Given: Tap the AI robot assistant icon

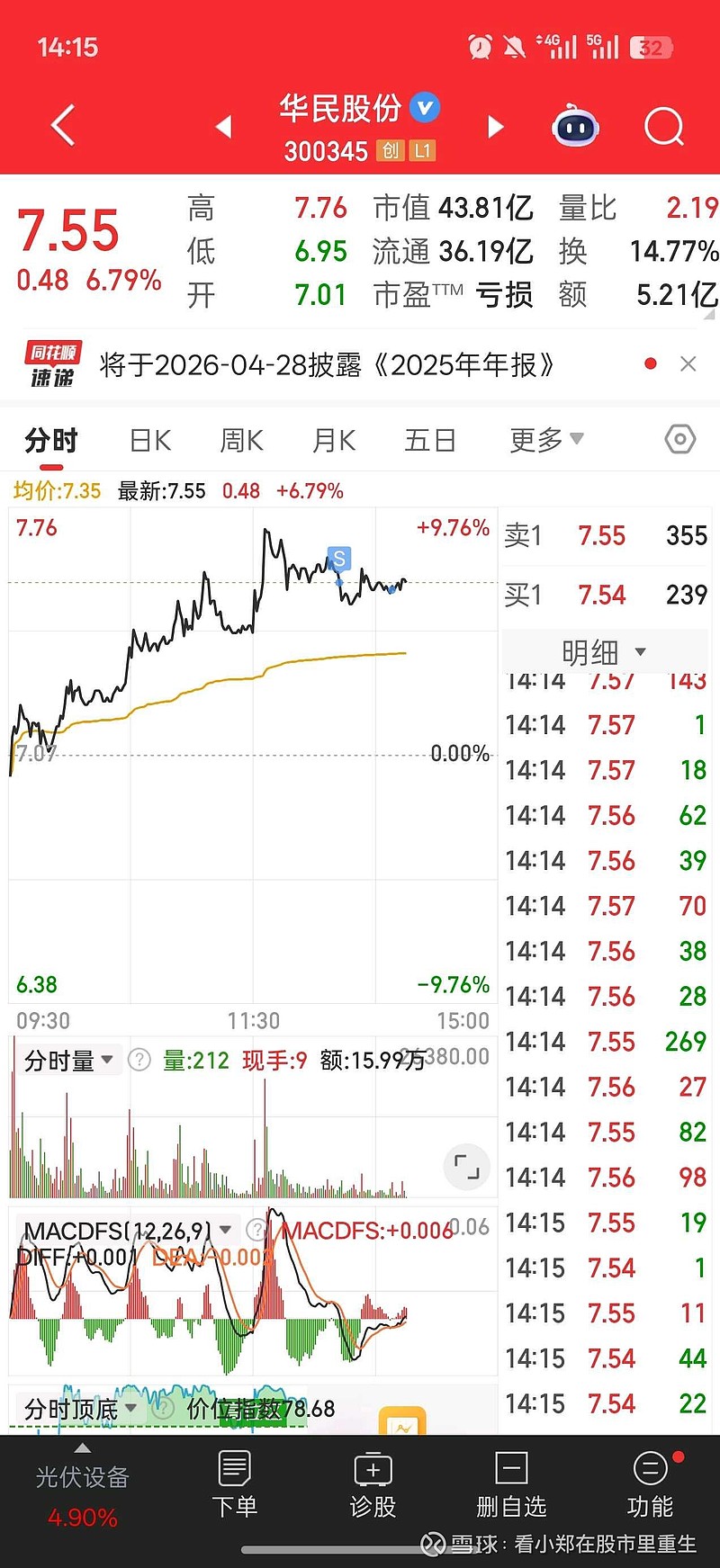Looking at the screenshot, I should (575, 126).
